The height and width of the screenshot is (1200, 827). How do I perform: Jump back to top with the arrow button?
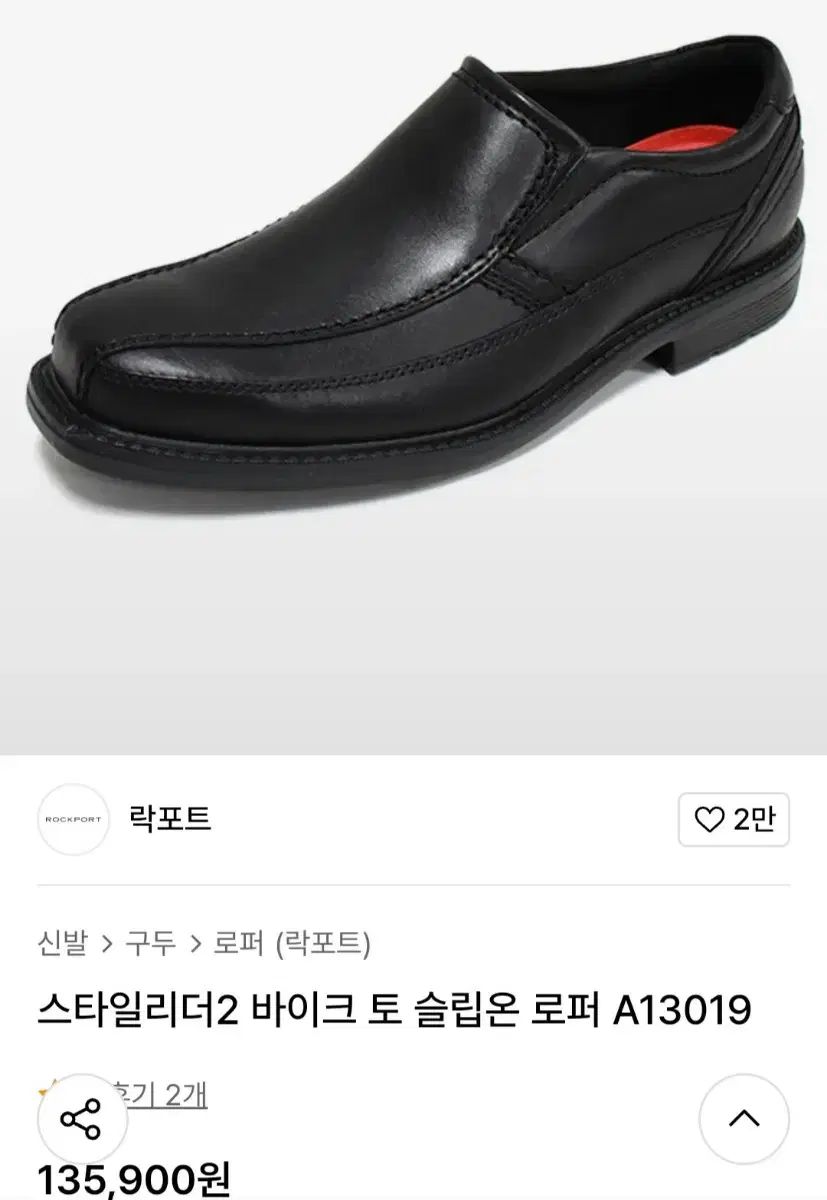point(744,1119)
